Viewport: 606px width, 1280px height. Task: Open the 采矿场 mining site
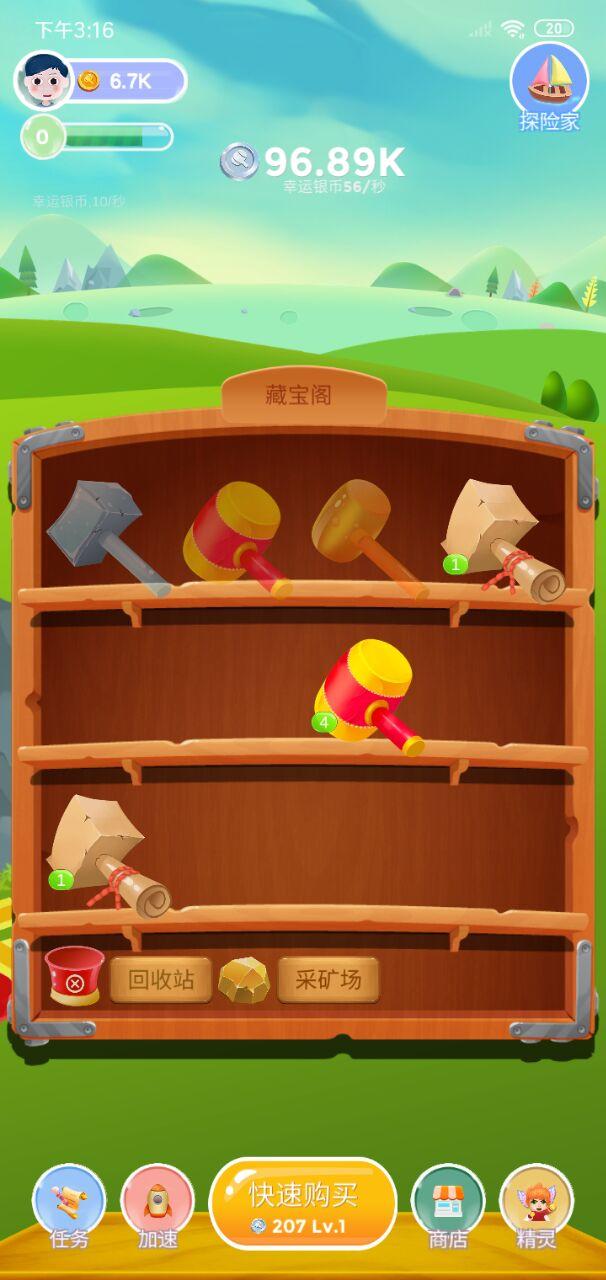(328, 979)
